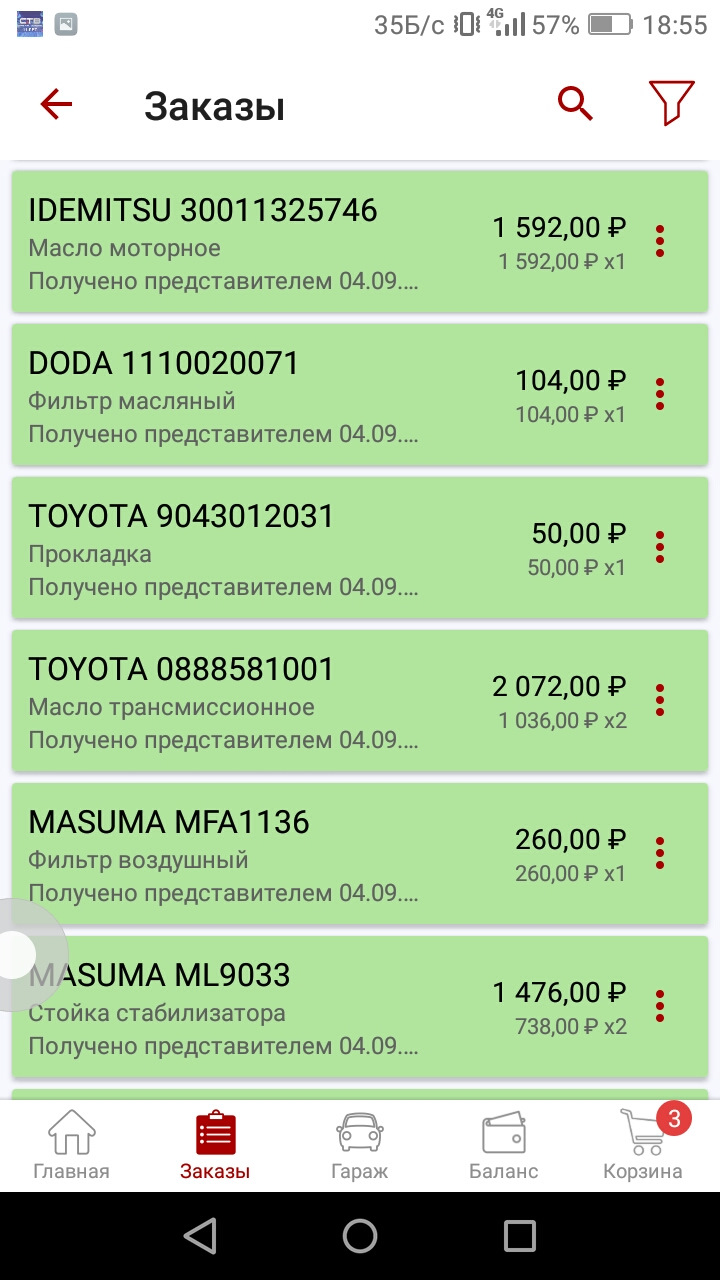
Task: Tap the Баланс wallet icon
Action: 504,1135
